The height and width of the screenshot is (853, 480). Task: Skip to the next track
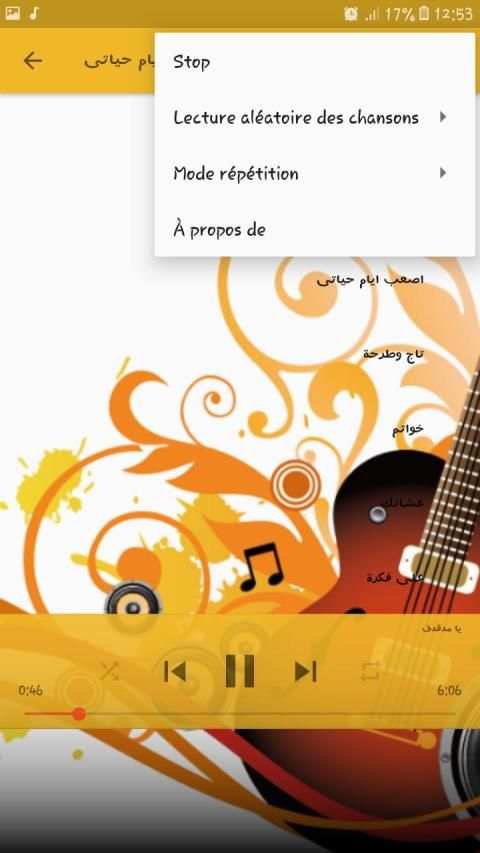(x=305, y=671)
